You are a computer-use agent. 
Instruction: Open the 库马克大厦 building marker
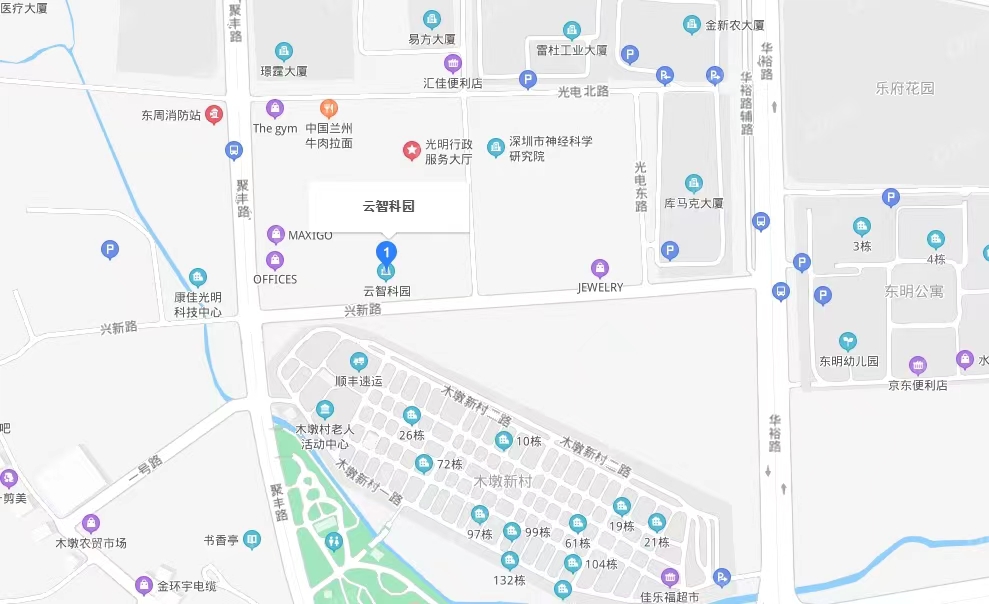[693, 183]
